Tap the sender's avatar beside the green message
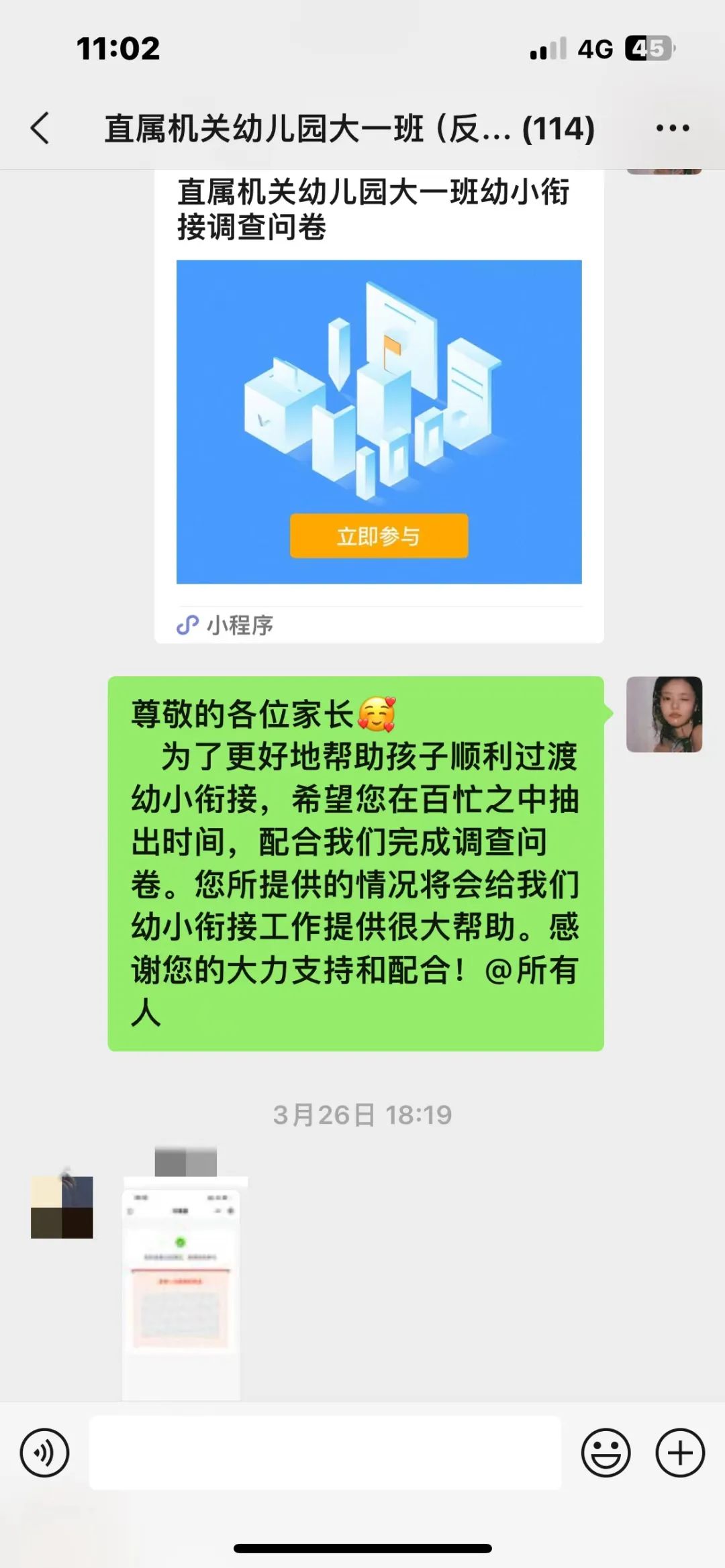725x1568 pixels. coord(664,714)
